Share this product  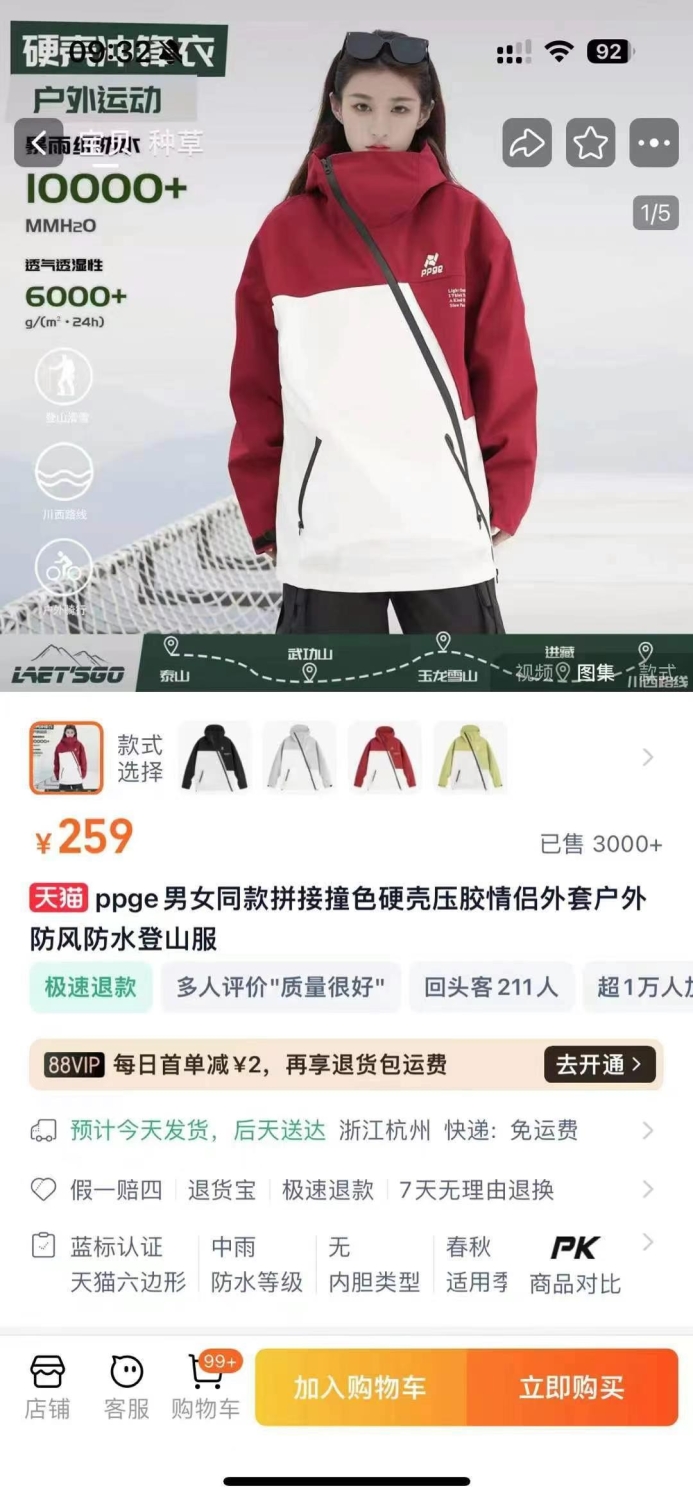526,144
